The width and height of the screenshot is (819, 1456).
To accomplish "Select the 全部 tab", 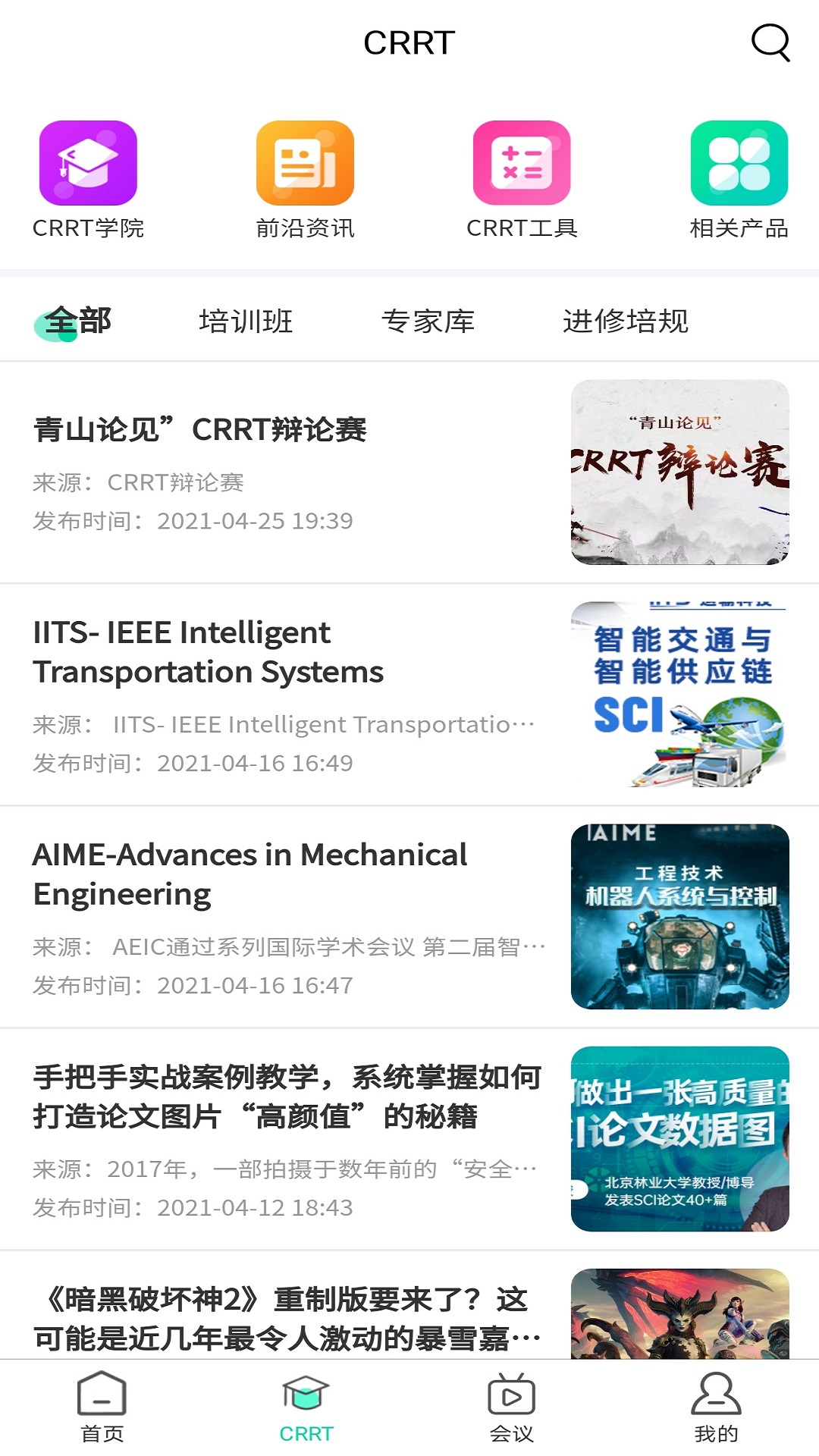I will tap(78, 322).
